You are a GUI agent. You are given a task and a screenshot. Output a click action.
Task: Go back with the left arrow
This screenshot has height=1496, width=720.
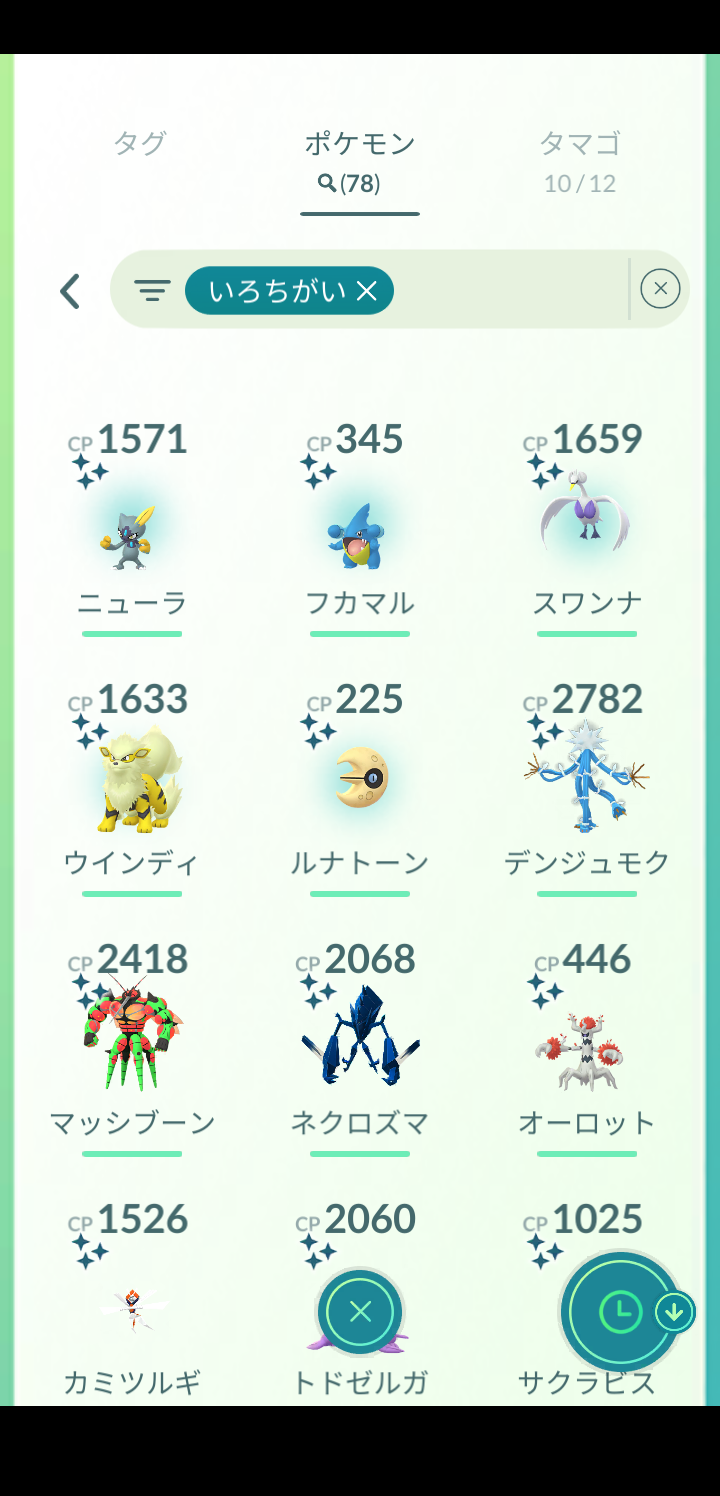pos(69,291)
